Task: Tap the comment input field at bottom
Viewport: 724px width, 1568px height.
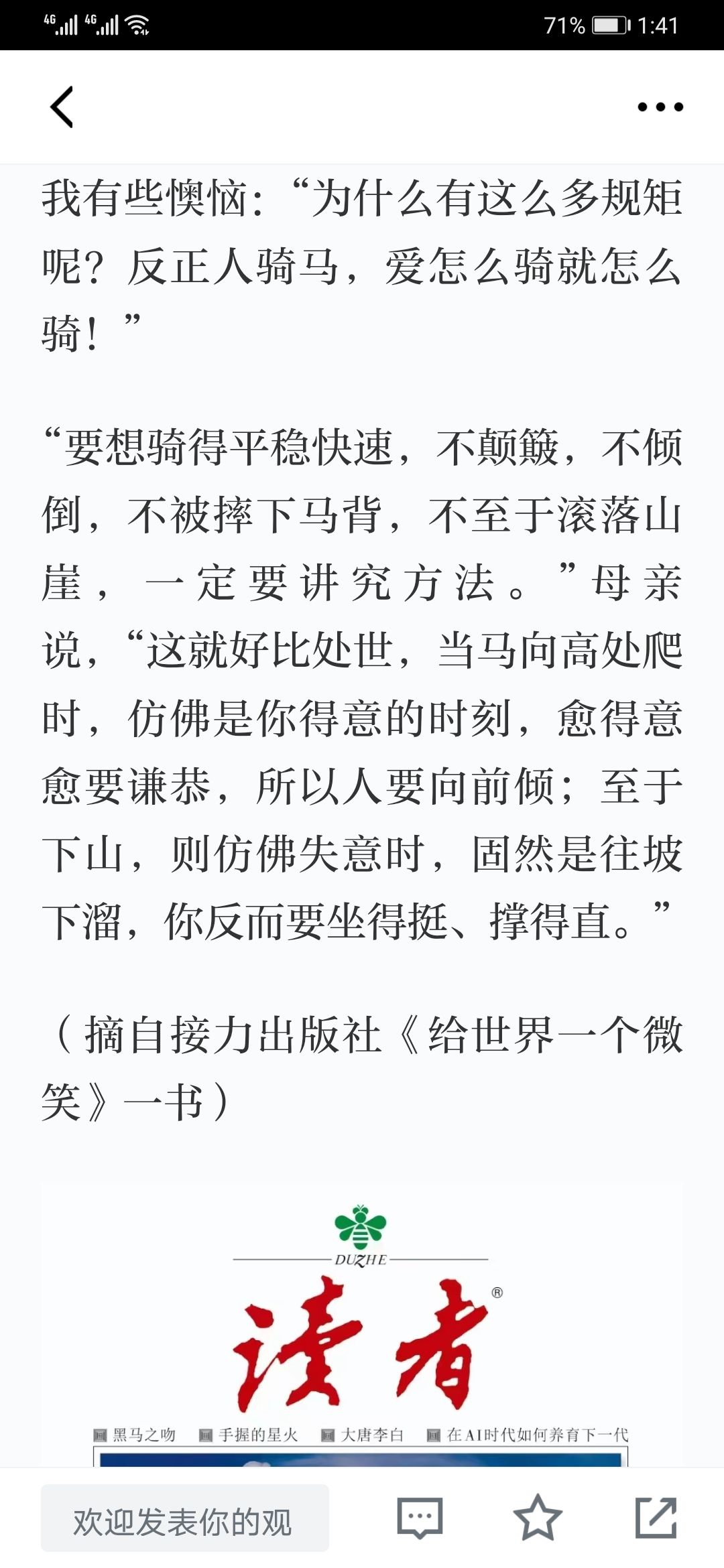Action: pyautogui.click(x=185, y=1518)
